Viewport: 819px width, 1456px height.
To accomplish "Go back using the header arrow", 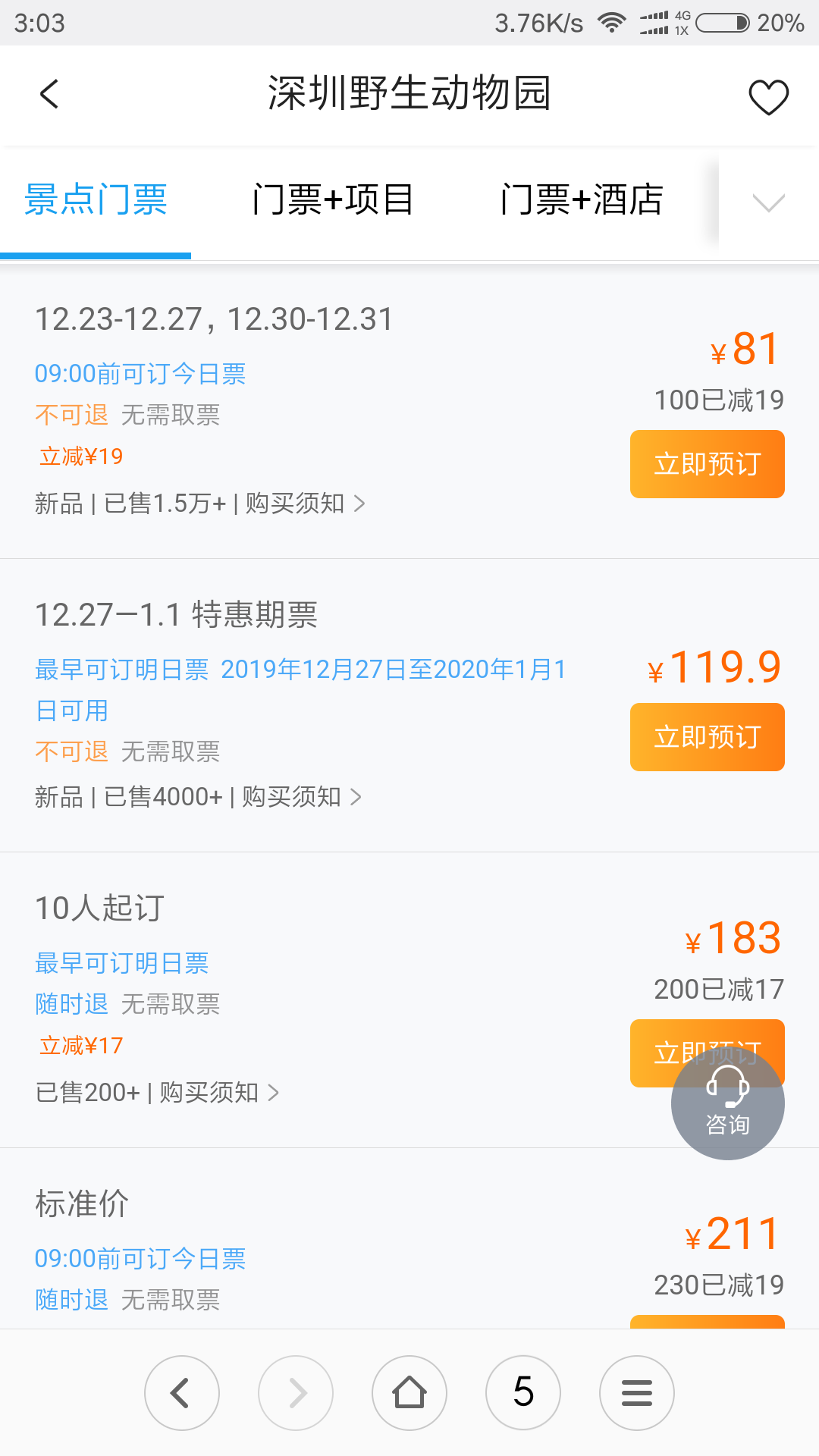I will 49,95.
